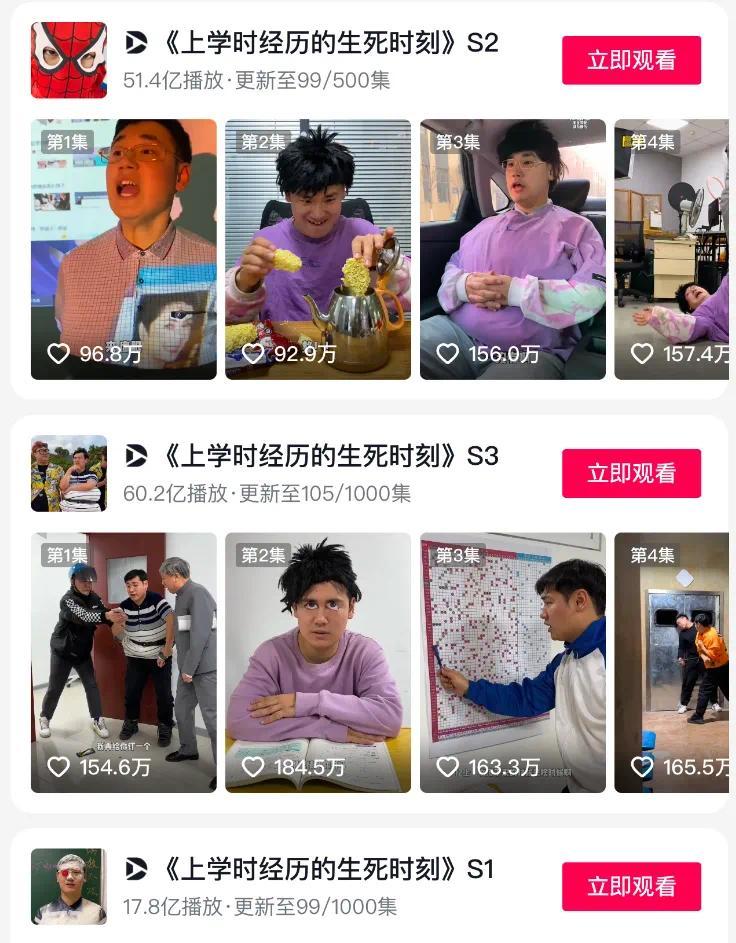The width and height of the screenshot is (736, 943).
Task: Play 第2集 of the S3 series
Action: (x=318, y=662)
